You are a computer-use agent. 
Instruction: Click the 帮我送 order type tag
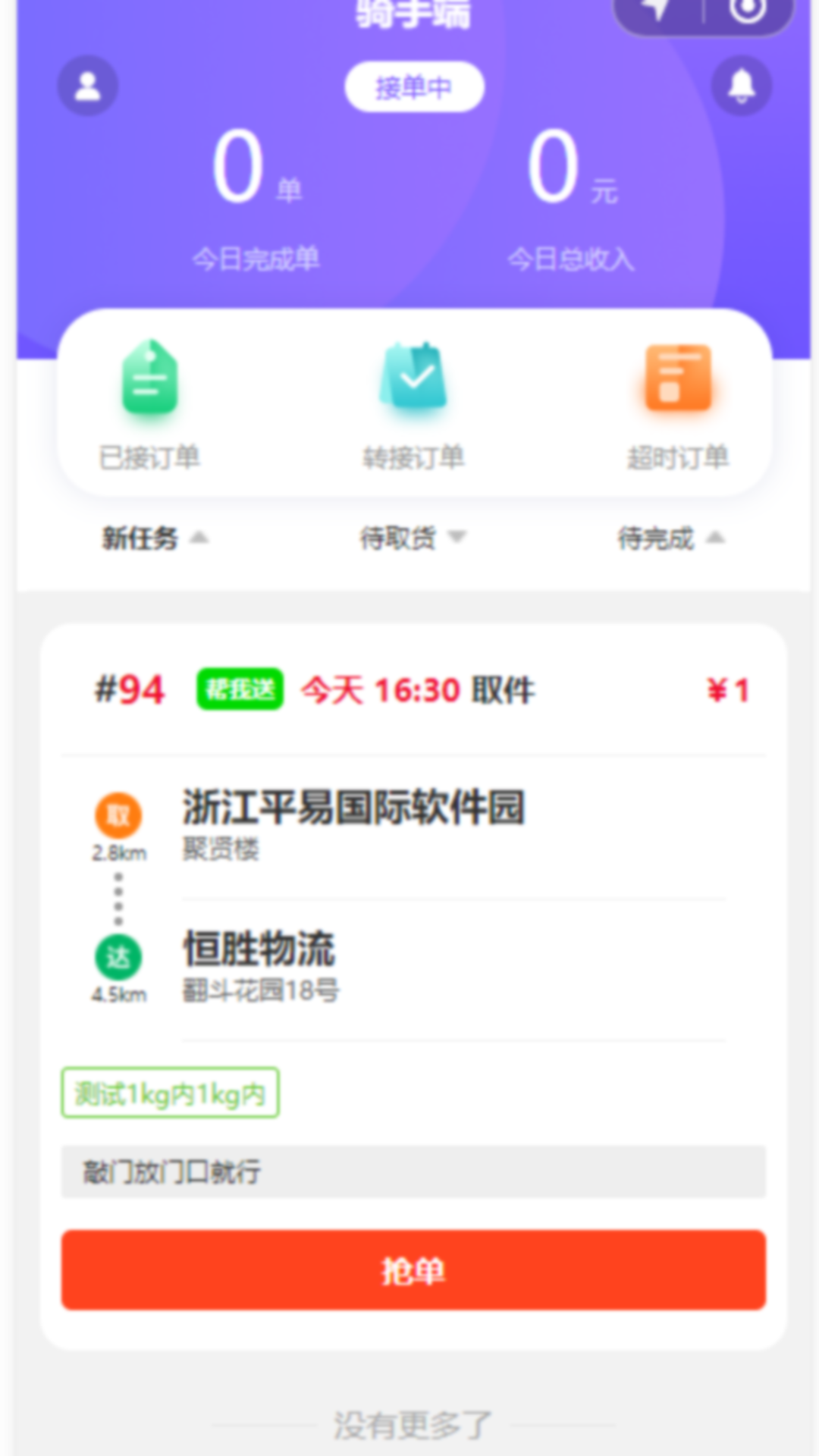pyautogui.click(x=239, y=689)
